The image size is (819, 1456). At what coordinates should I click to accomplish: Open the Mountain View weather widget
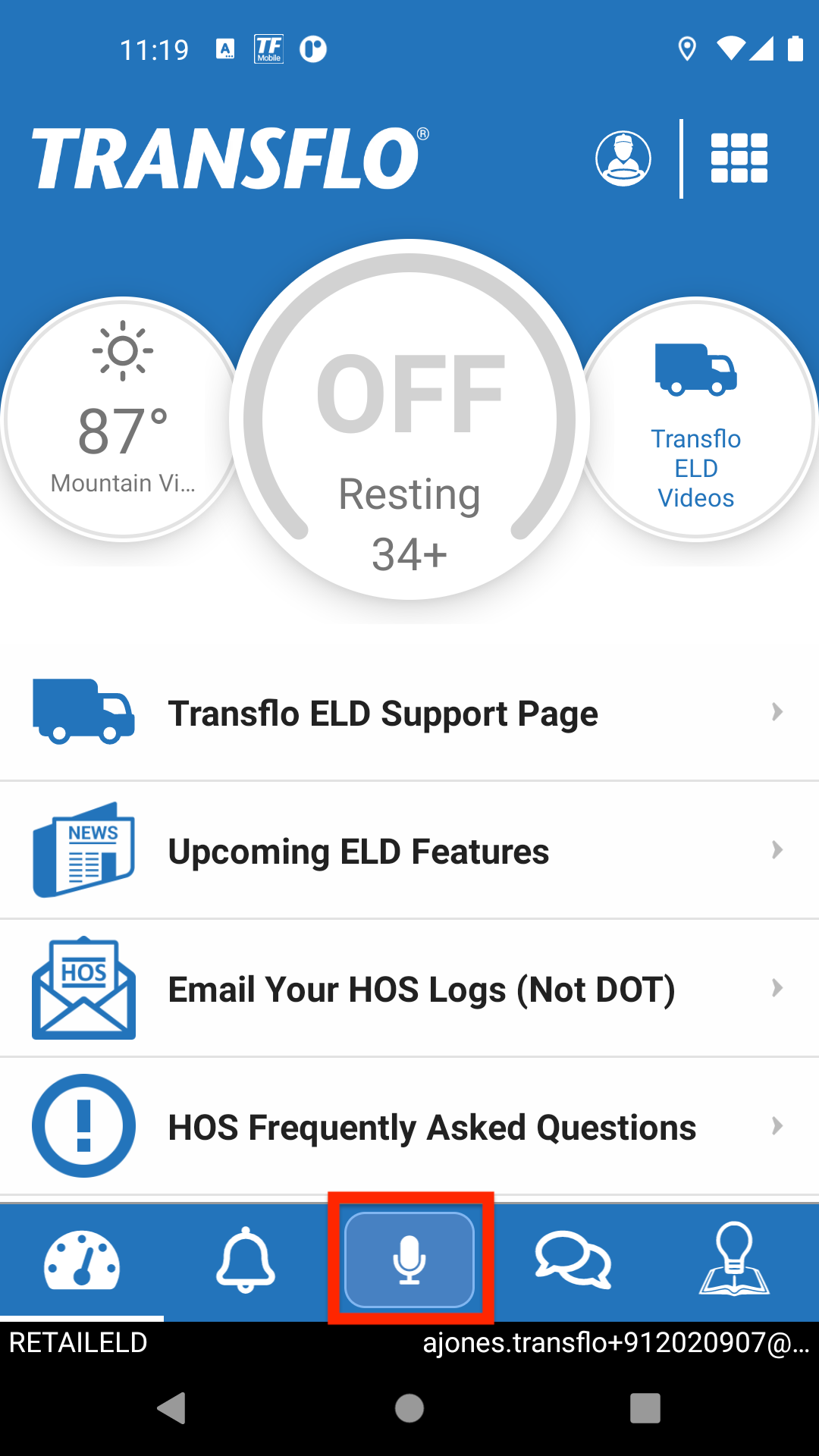(x=123, y=419)
